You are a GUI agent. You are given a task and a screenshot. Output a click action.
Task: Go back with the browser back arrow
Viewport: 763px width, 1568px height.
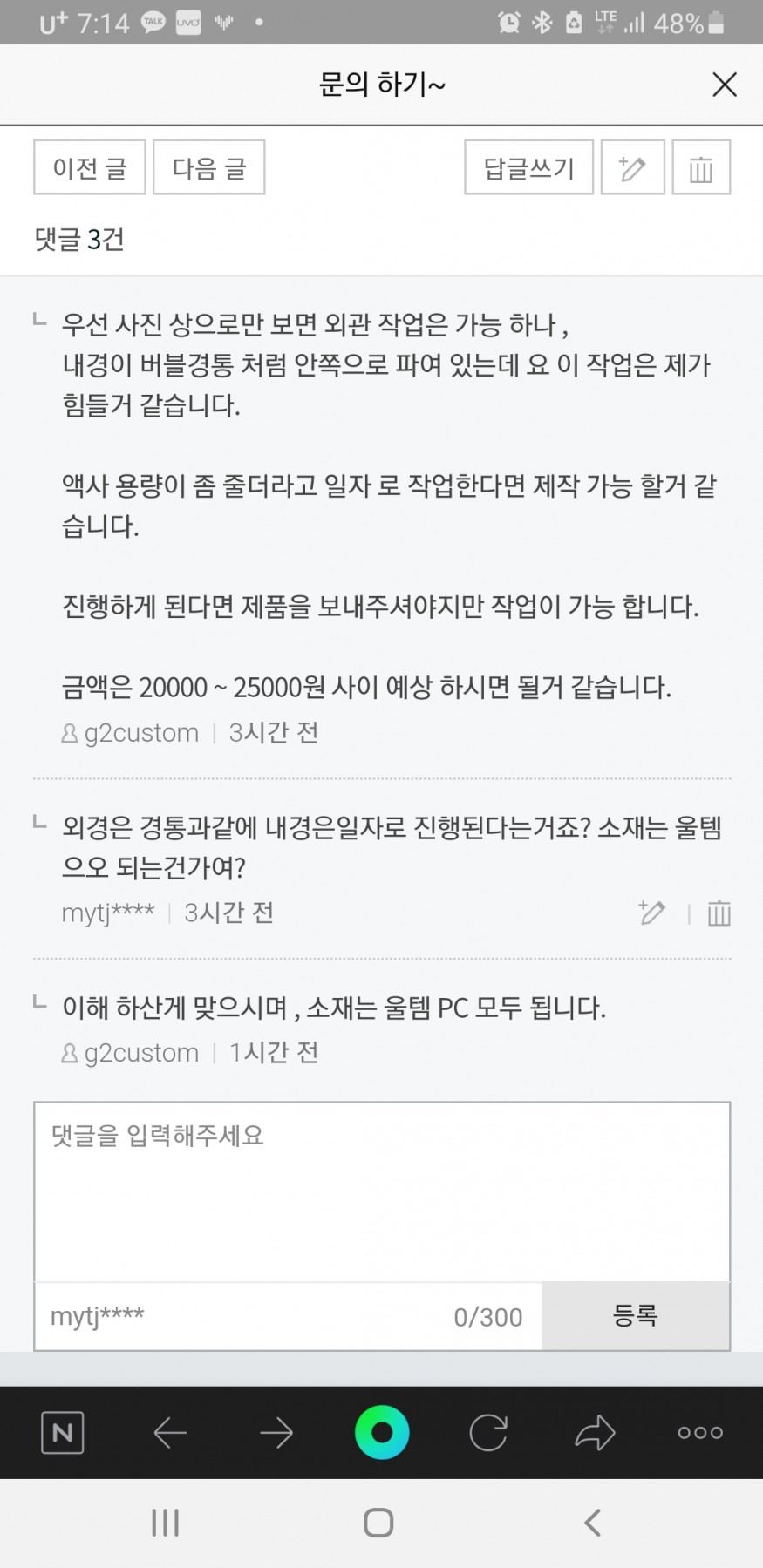tap(170, 1432)
